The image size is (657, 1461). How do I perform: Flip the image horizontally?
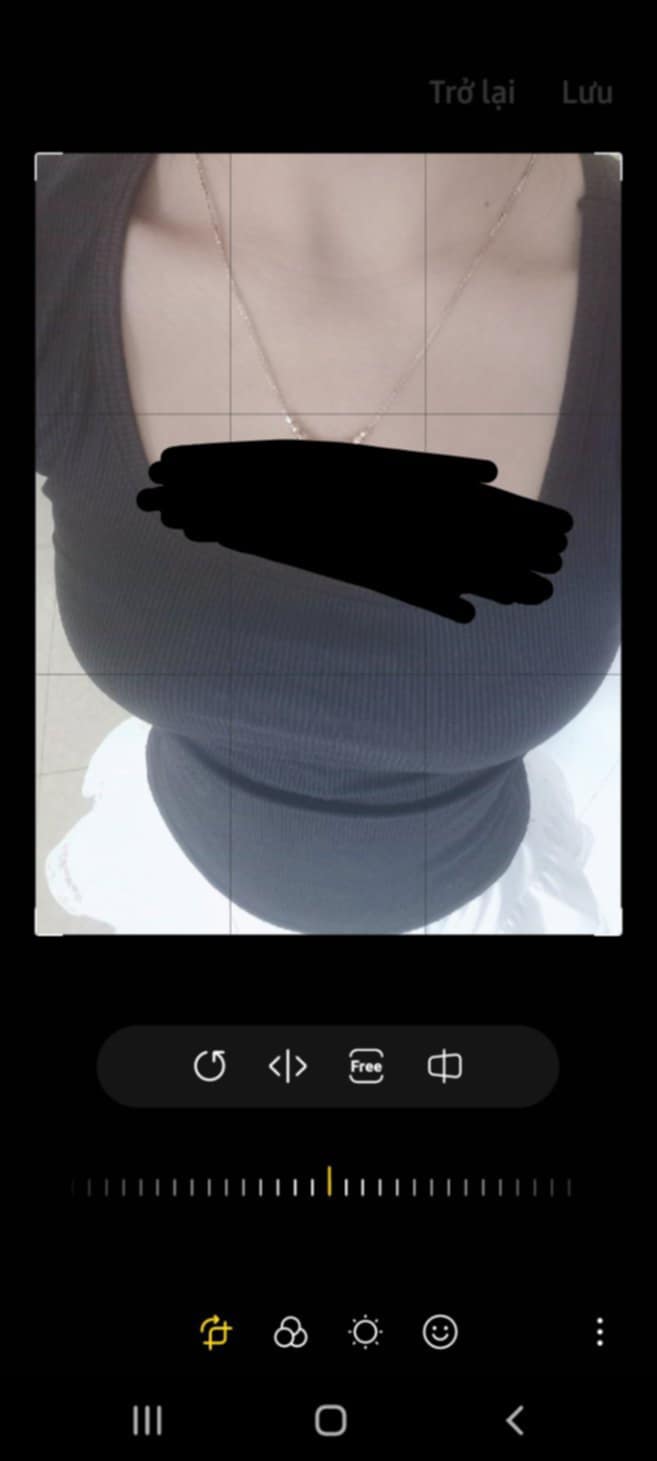[x=288, y=1066]
